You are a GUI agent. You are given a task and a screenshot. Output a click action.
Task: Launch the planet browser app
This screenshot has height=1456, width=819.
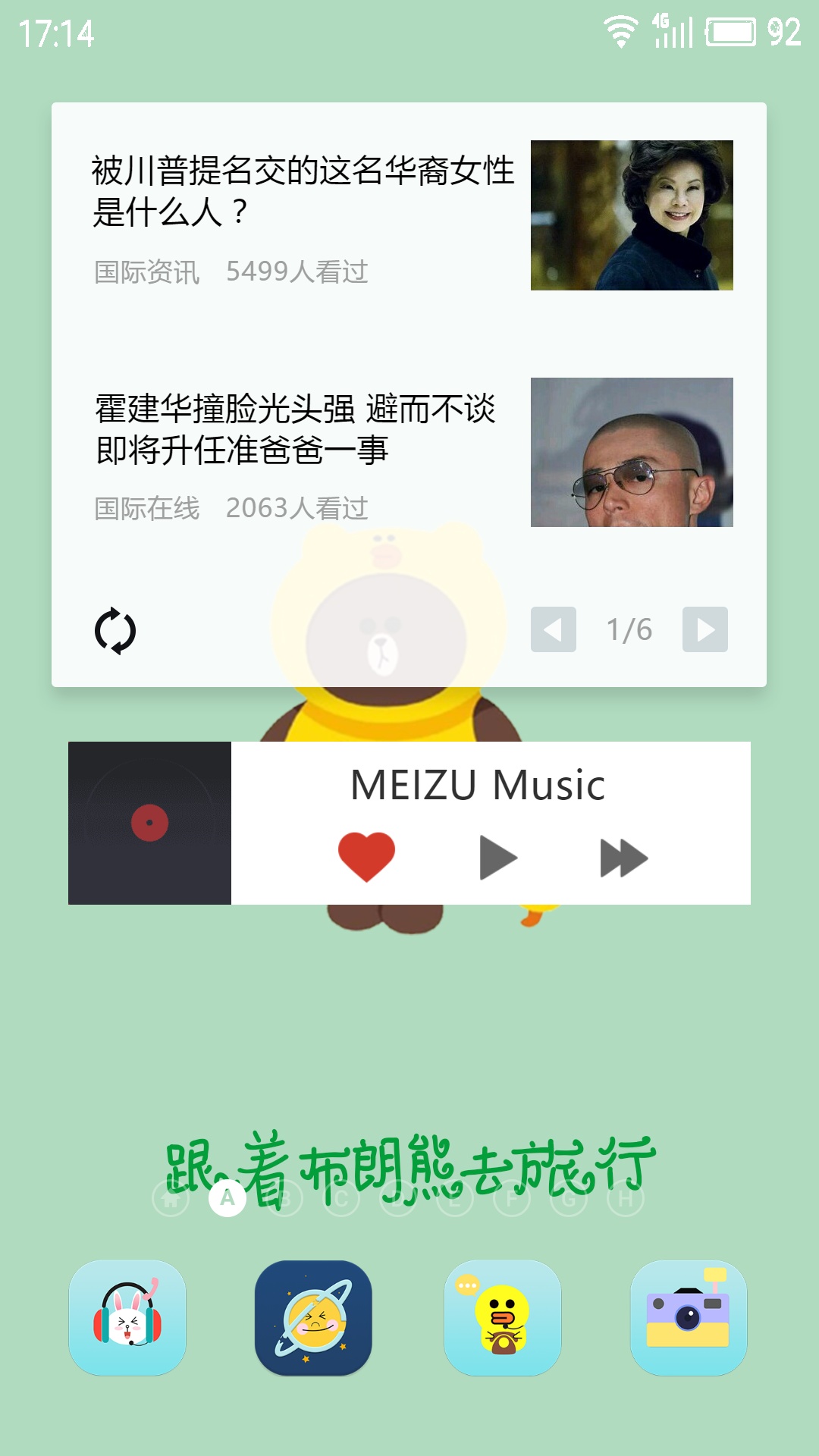(313, 1318)
